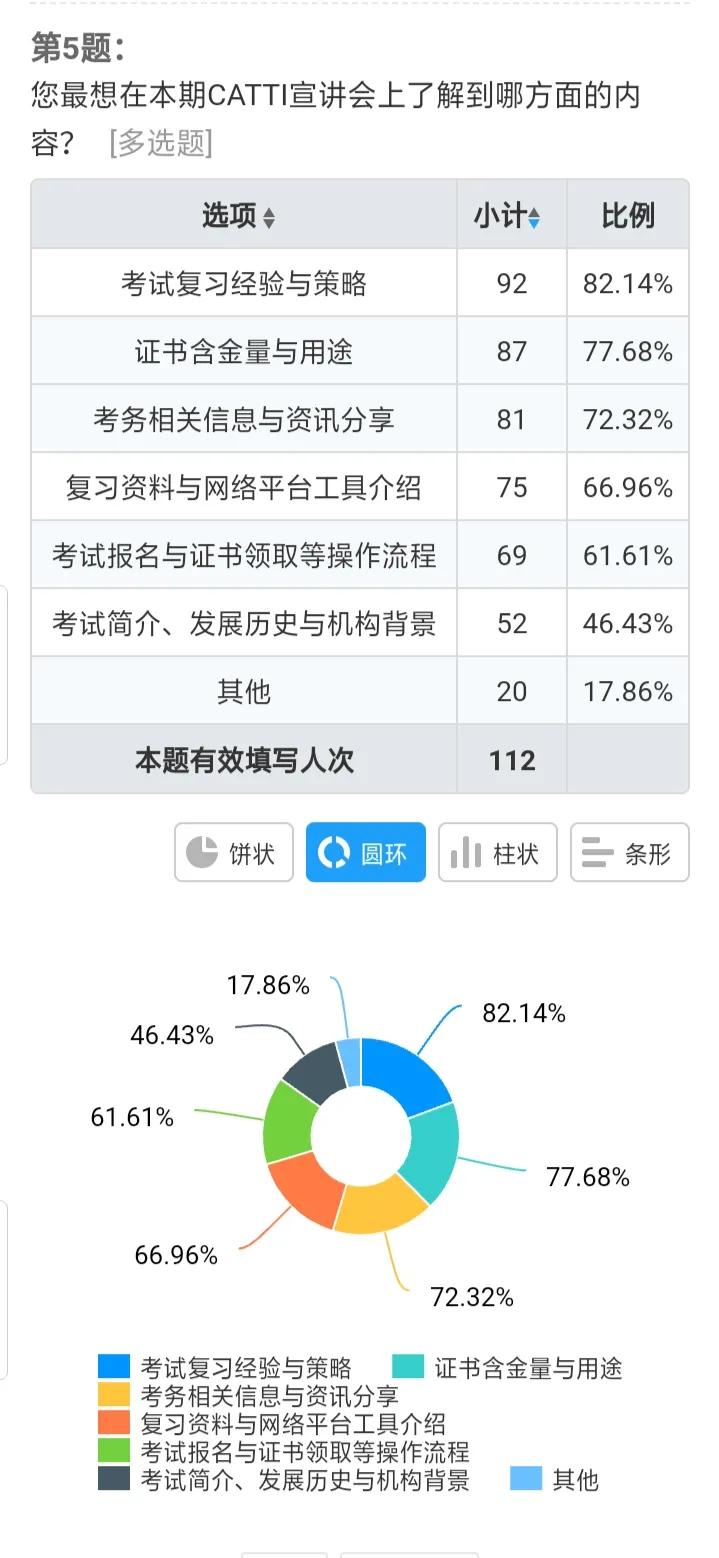Show results as 柱状 column chart

tap(498, 852)
